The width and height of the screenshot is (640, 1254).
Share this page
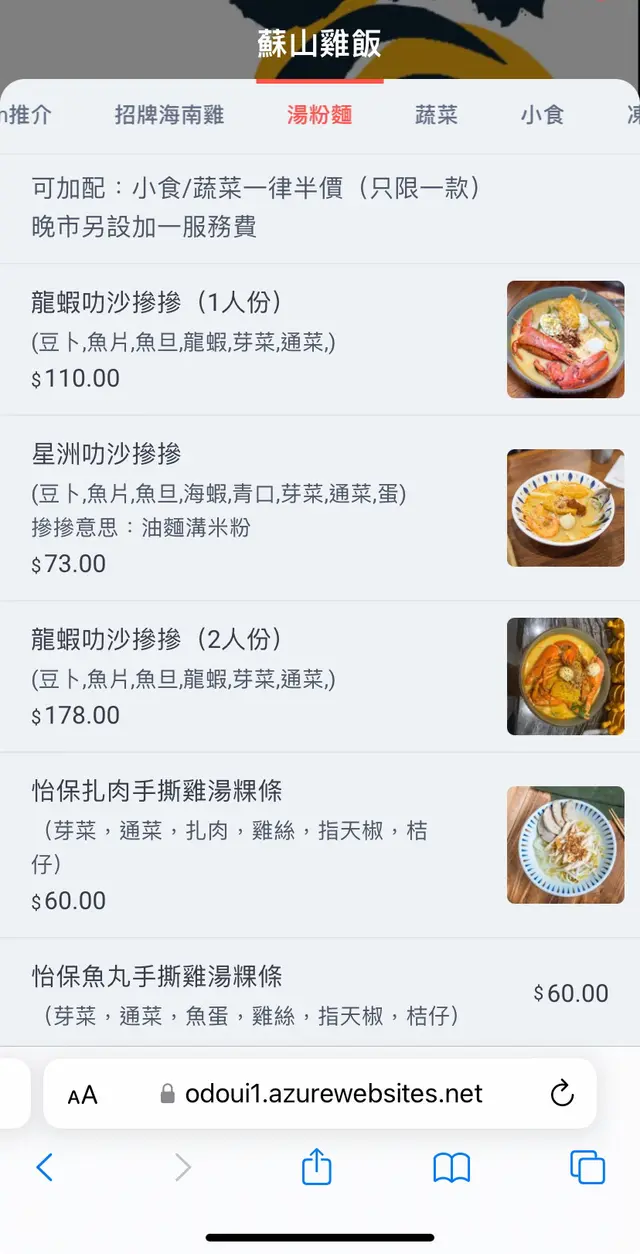316,1167
